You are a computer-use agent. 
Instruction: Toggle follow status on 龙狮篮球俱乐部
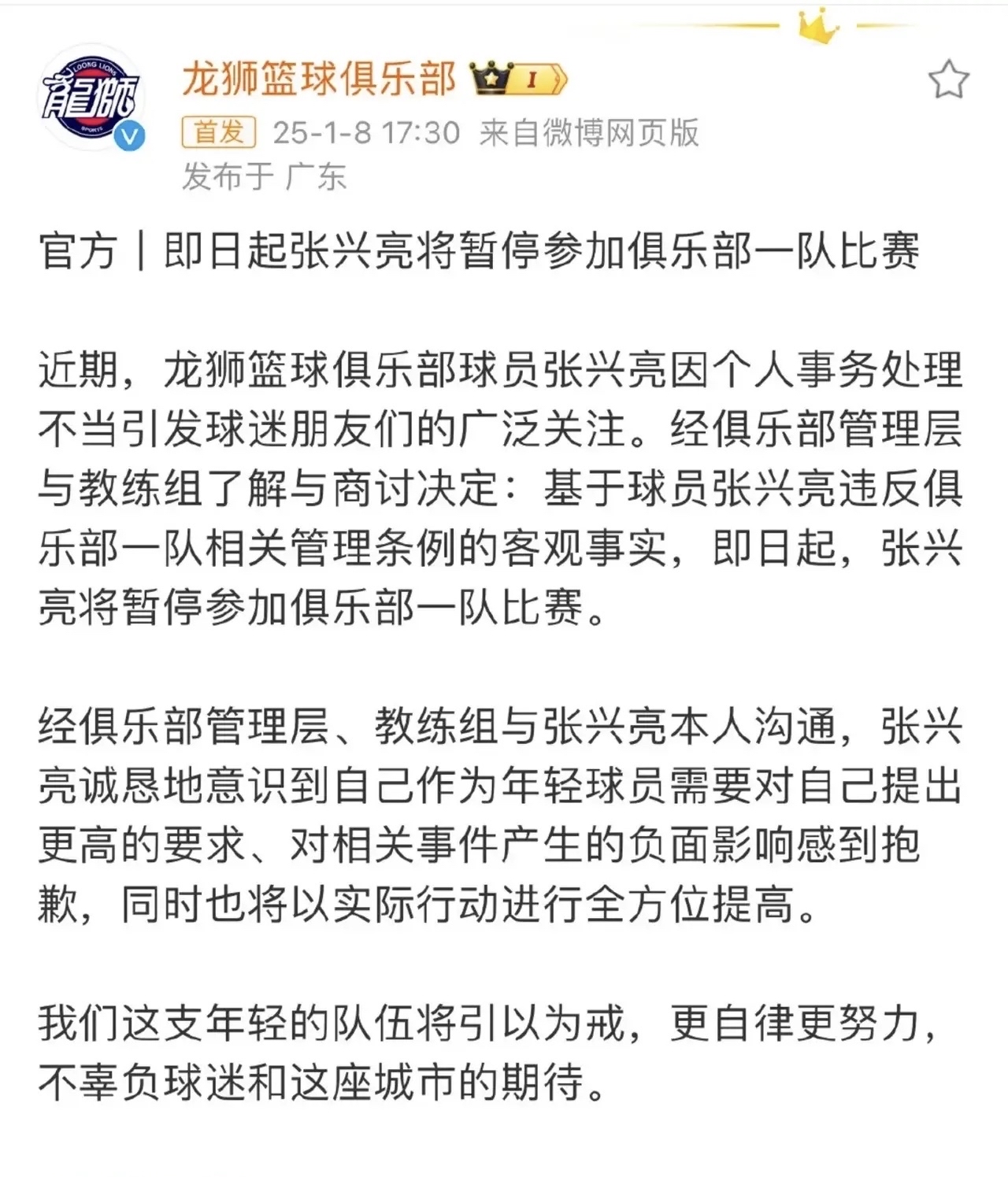[x=315, y=78]
